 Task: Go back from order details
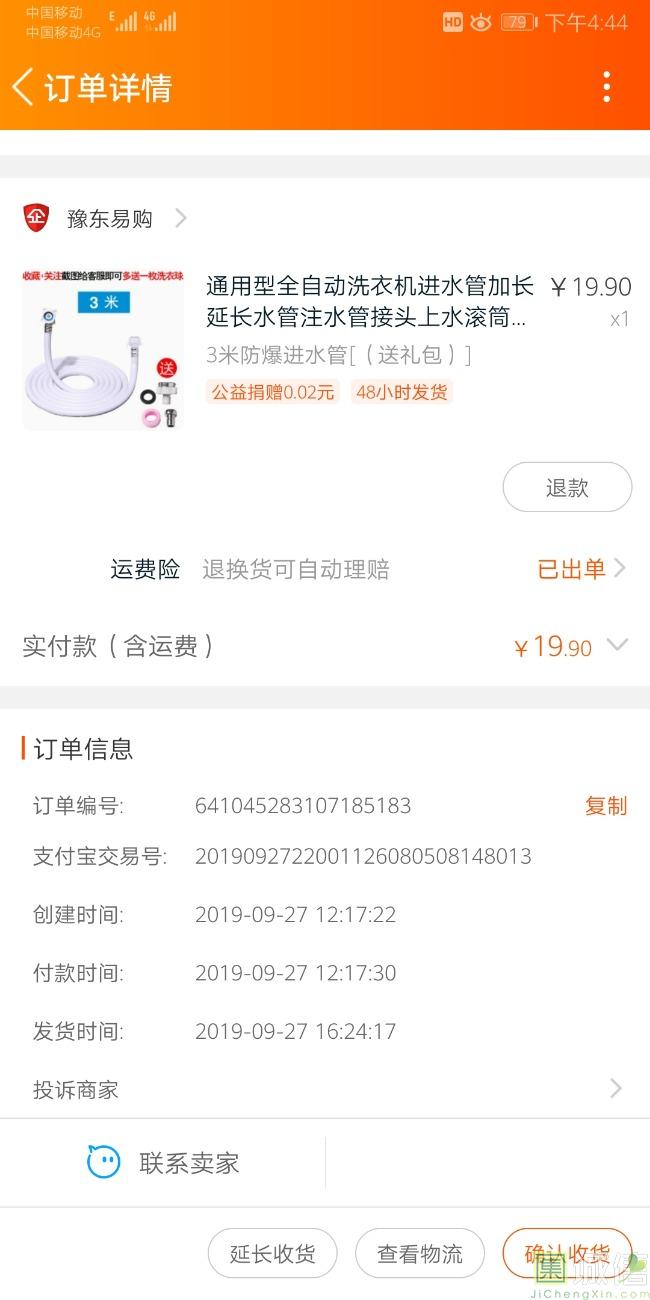24,87
